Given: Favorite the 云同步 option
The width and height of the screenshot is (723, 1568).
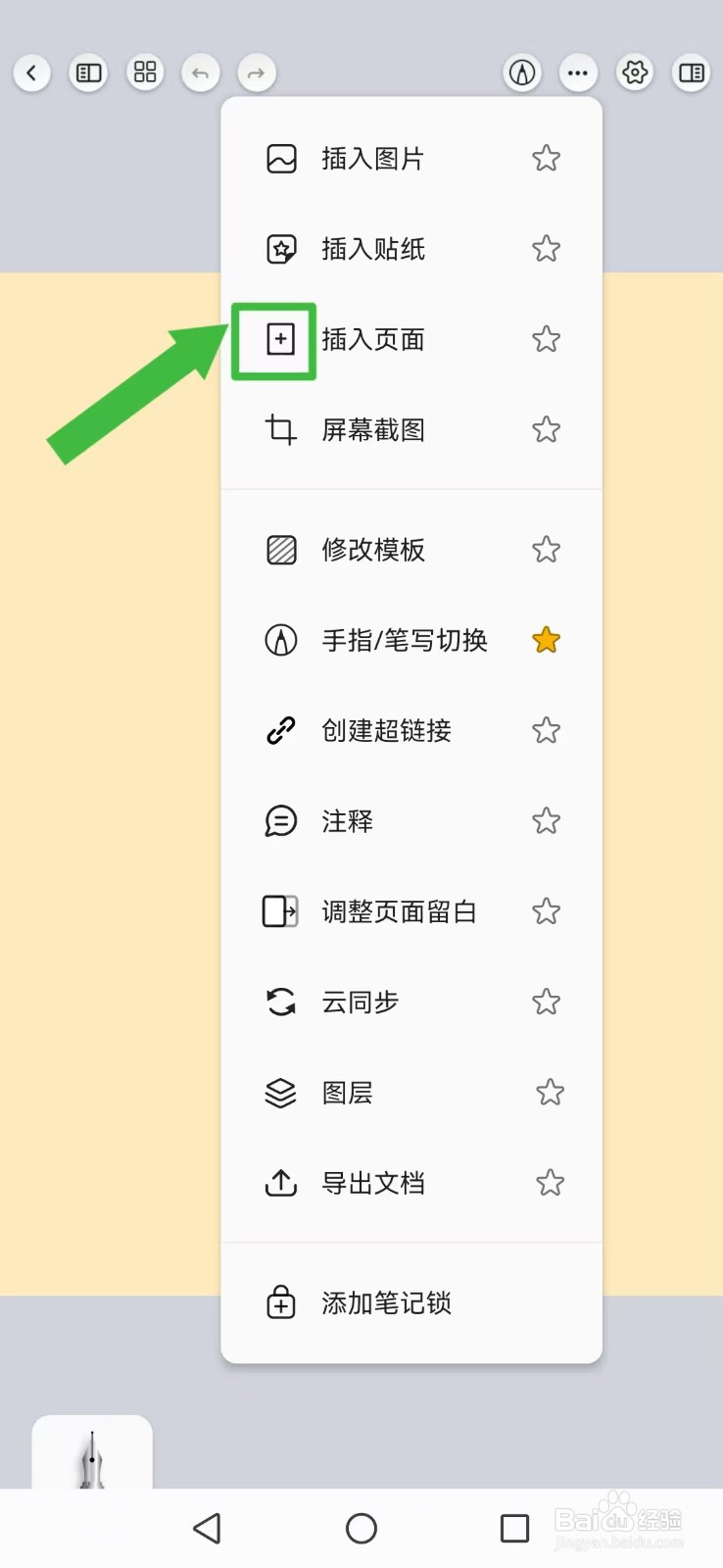Looking at the screenshot, I should point(546,1002).
